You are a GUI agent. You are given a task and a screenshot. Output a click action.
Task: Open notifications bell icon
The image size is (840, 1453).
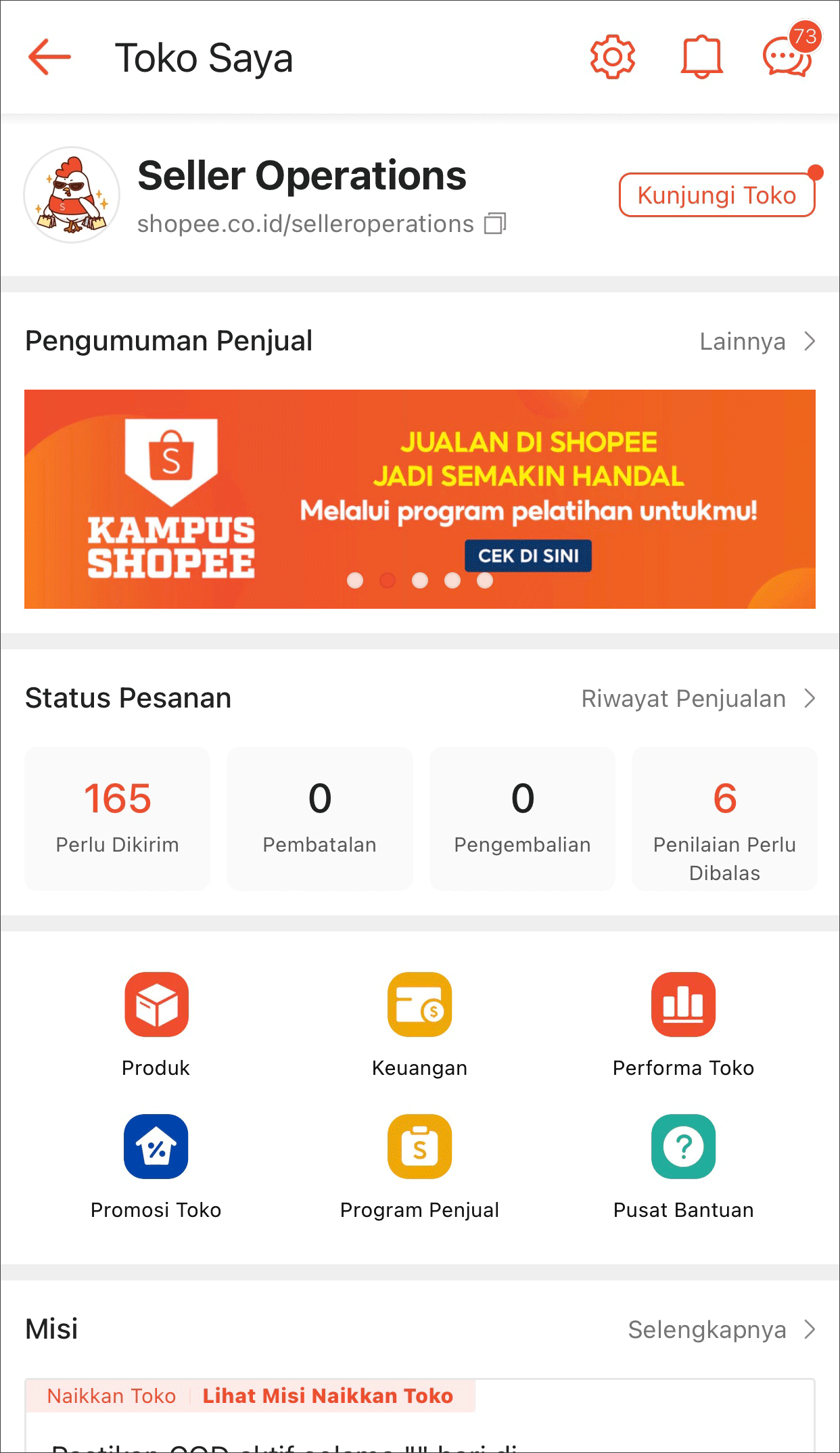point(701,57)
